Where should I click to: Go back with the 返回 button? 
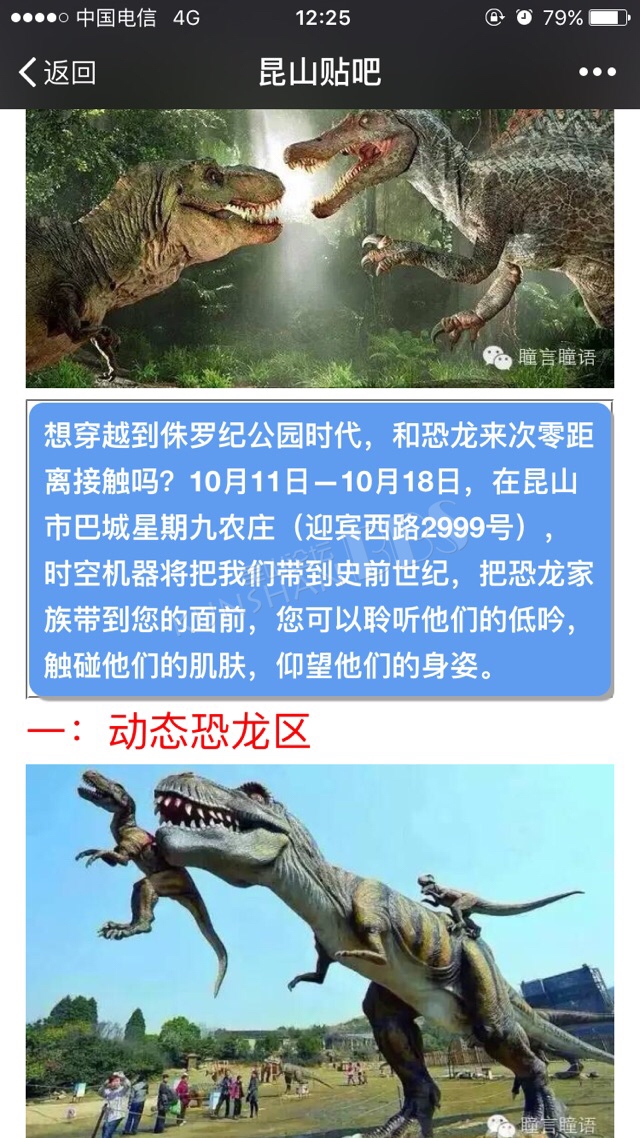click(x=57, y=73)
